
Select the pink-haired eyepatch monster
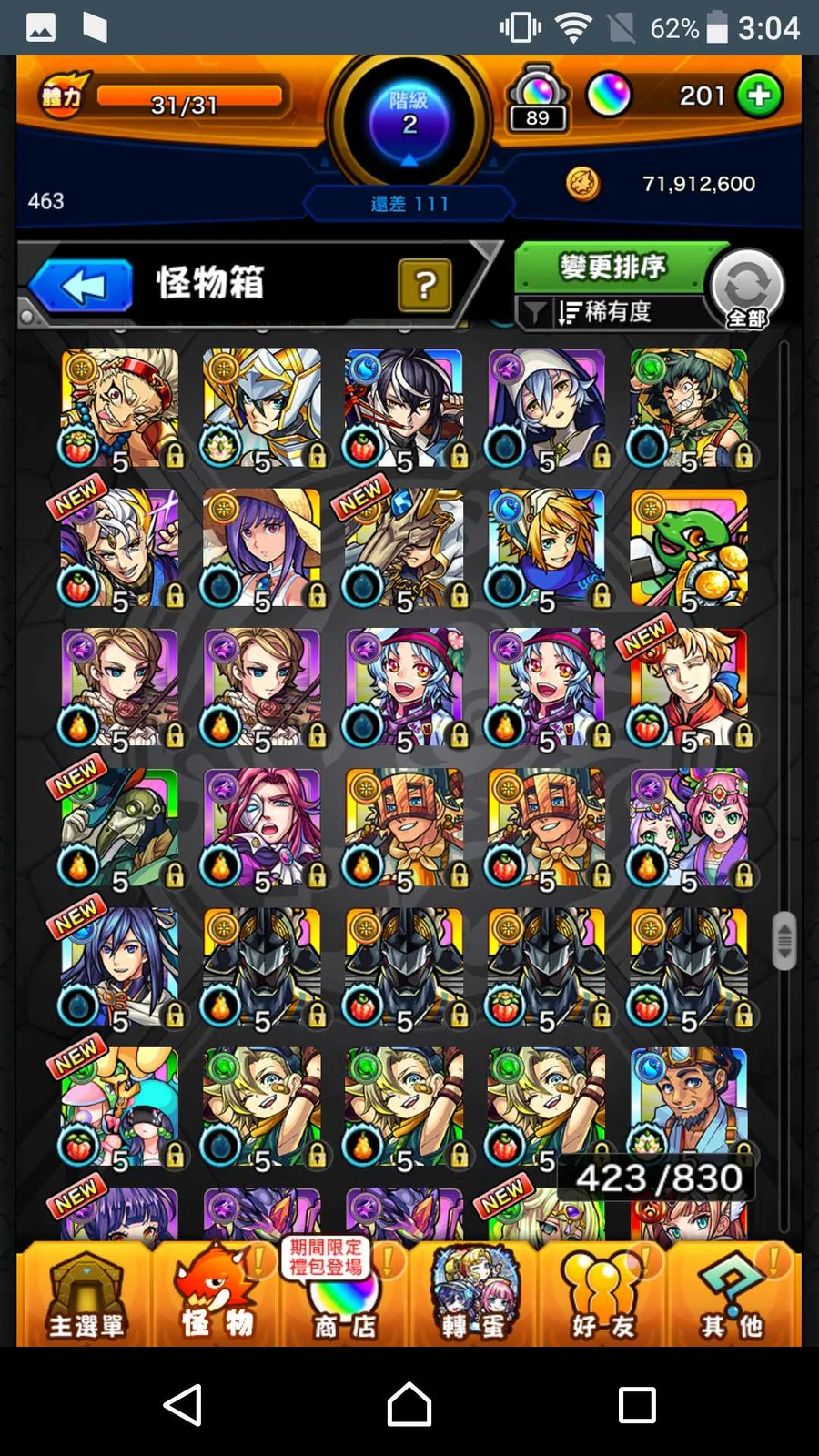(262, 828)
